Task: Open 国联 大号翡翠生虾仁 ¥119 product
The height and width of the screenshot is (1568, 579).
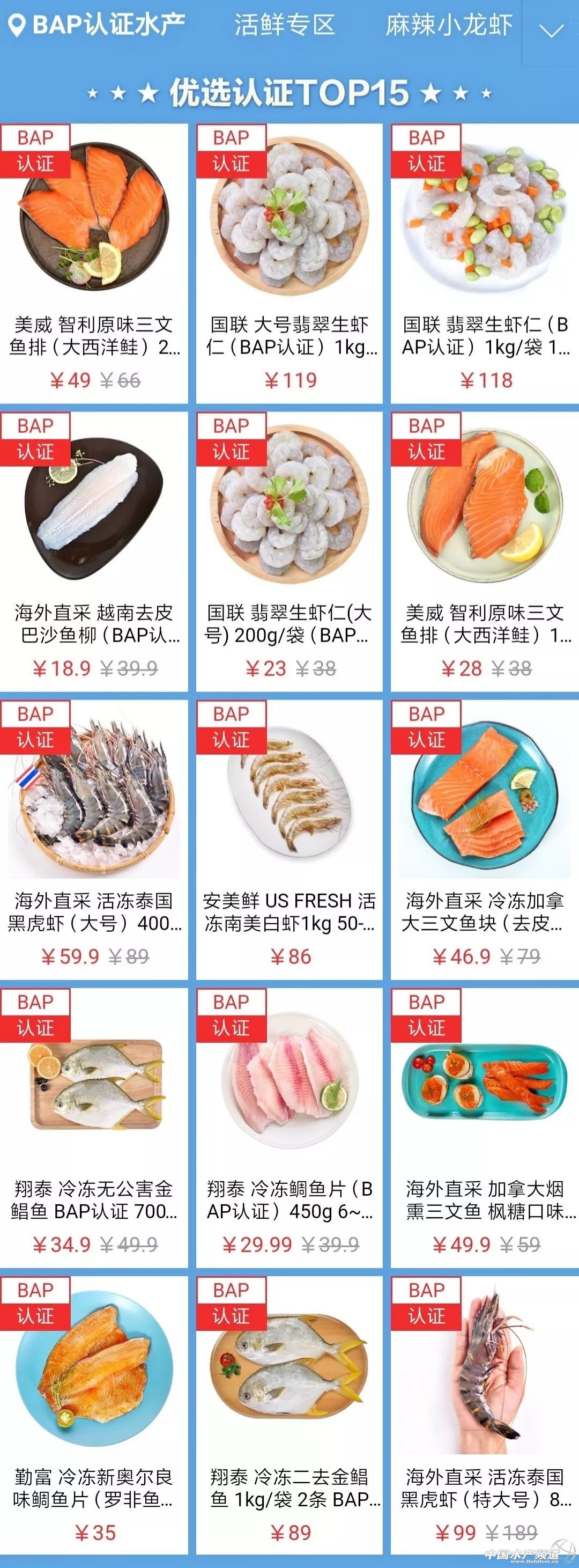Action: (x=289, y=262)
